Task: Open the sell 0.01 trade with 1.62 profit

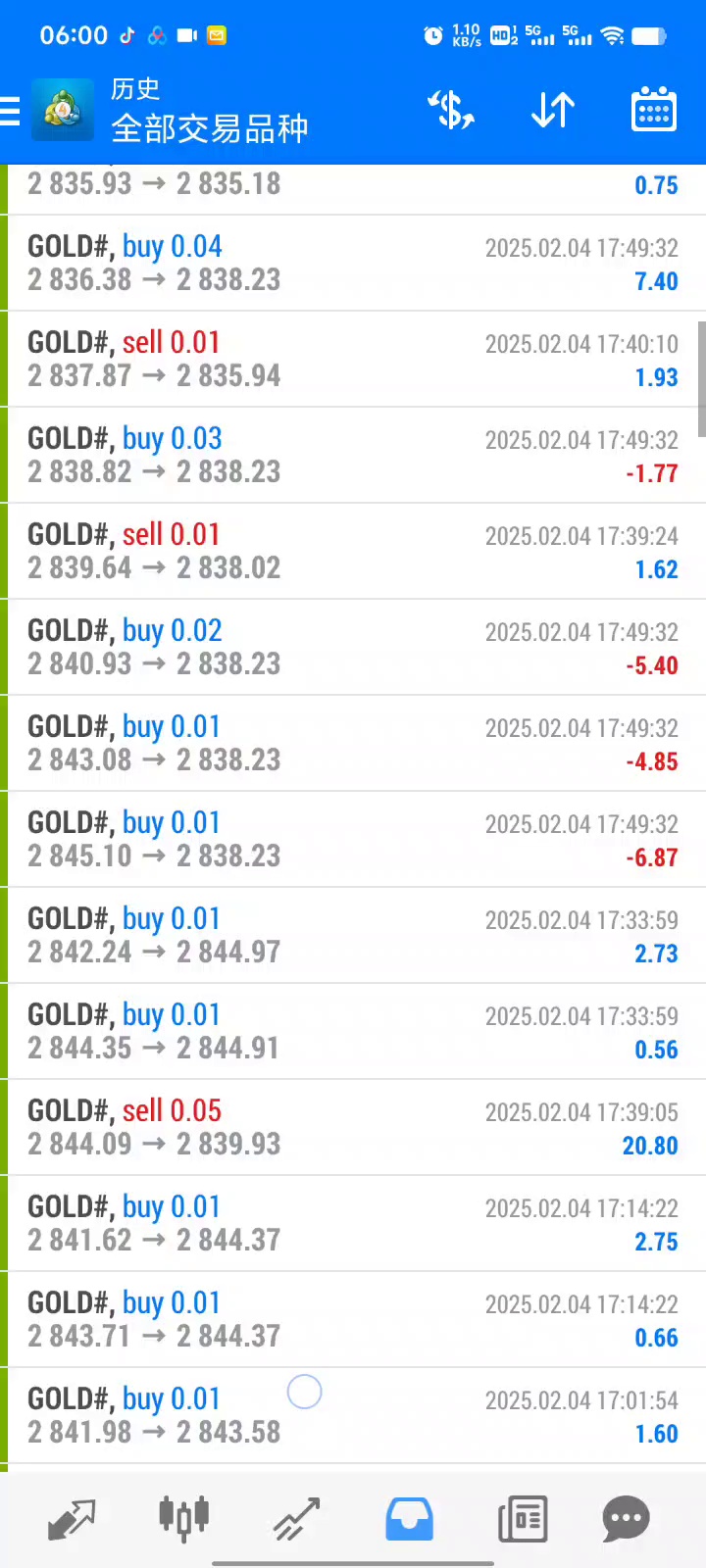Action: pos(353,551)
